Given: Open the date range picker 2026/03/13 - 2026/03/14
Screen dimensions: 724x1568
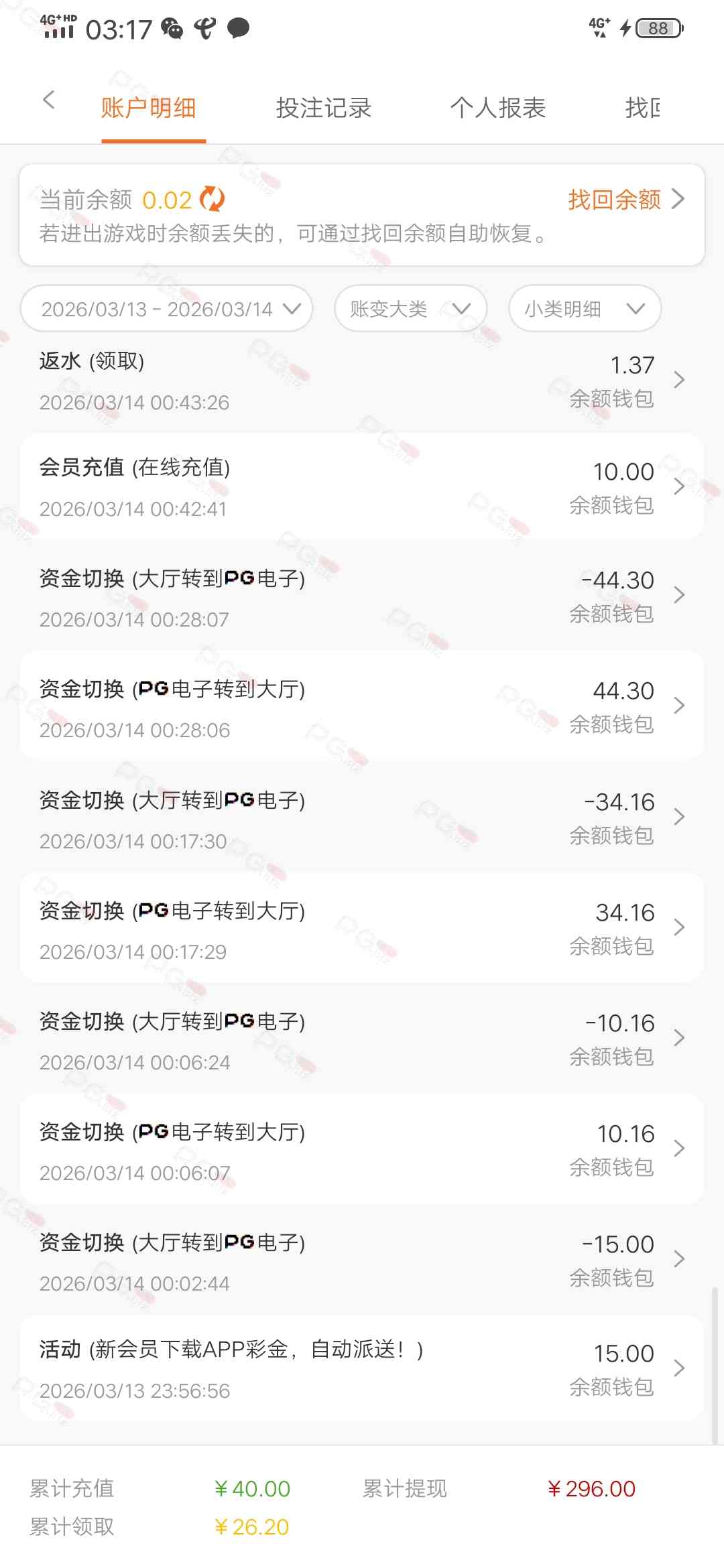Looking at the screenshot, I should (x=167, y=309).
